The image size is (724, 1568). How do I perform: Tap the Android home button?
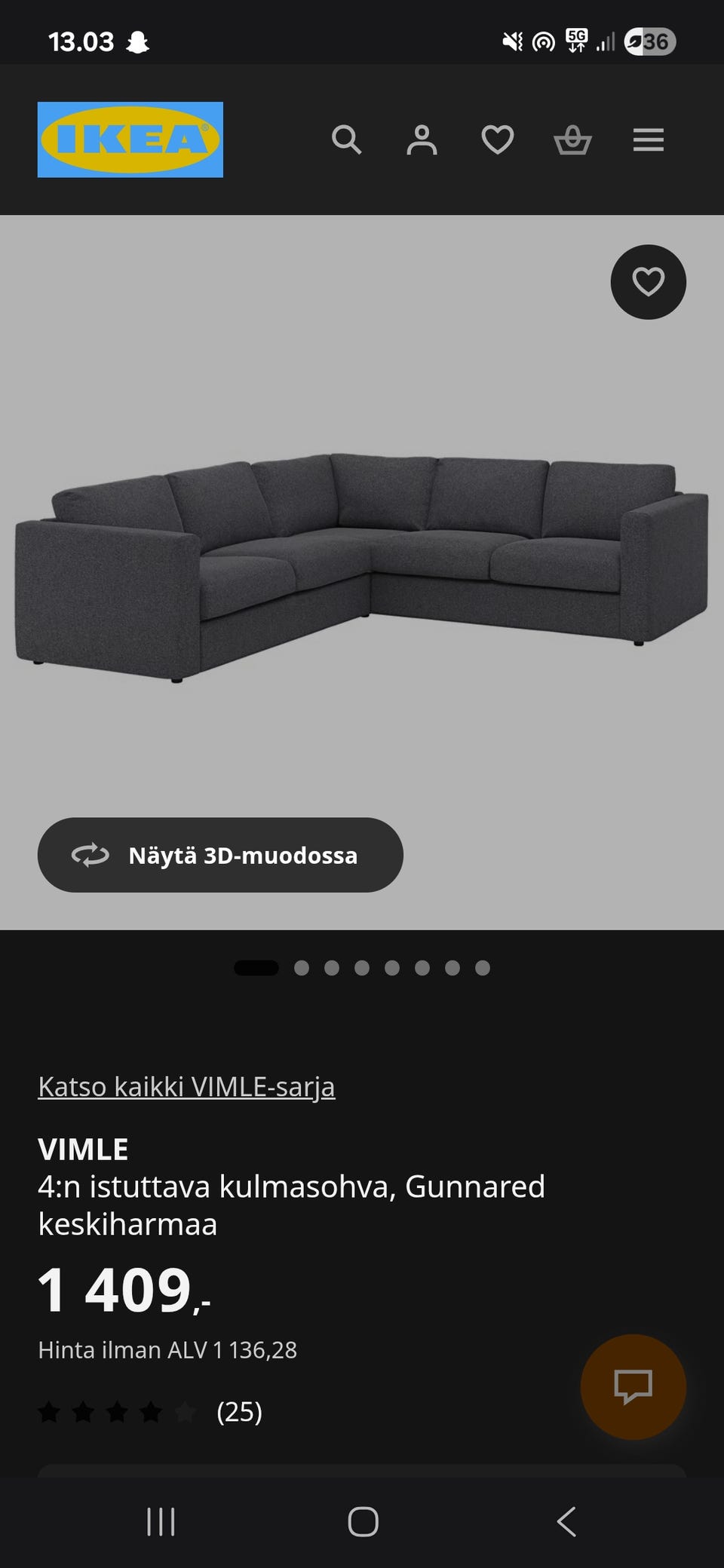(362, 1522)
